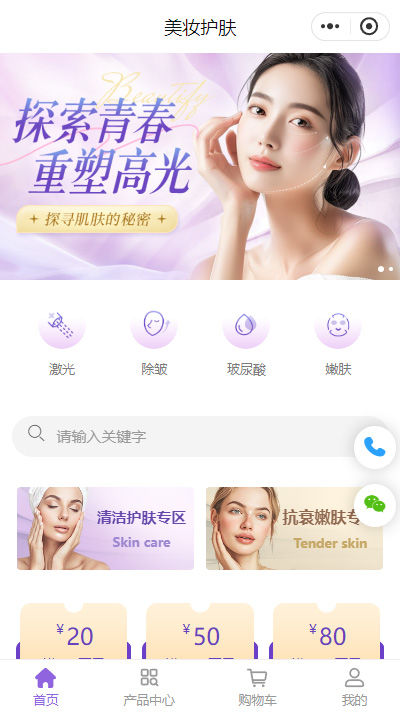Image resolution: width=400 pixels, height=712 pixels.
Task: Claim the ¥20 coupon
Action: tap(74, 631)
